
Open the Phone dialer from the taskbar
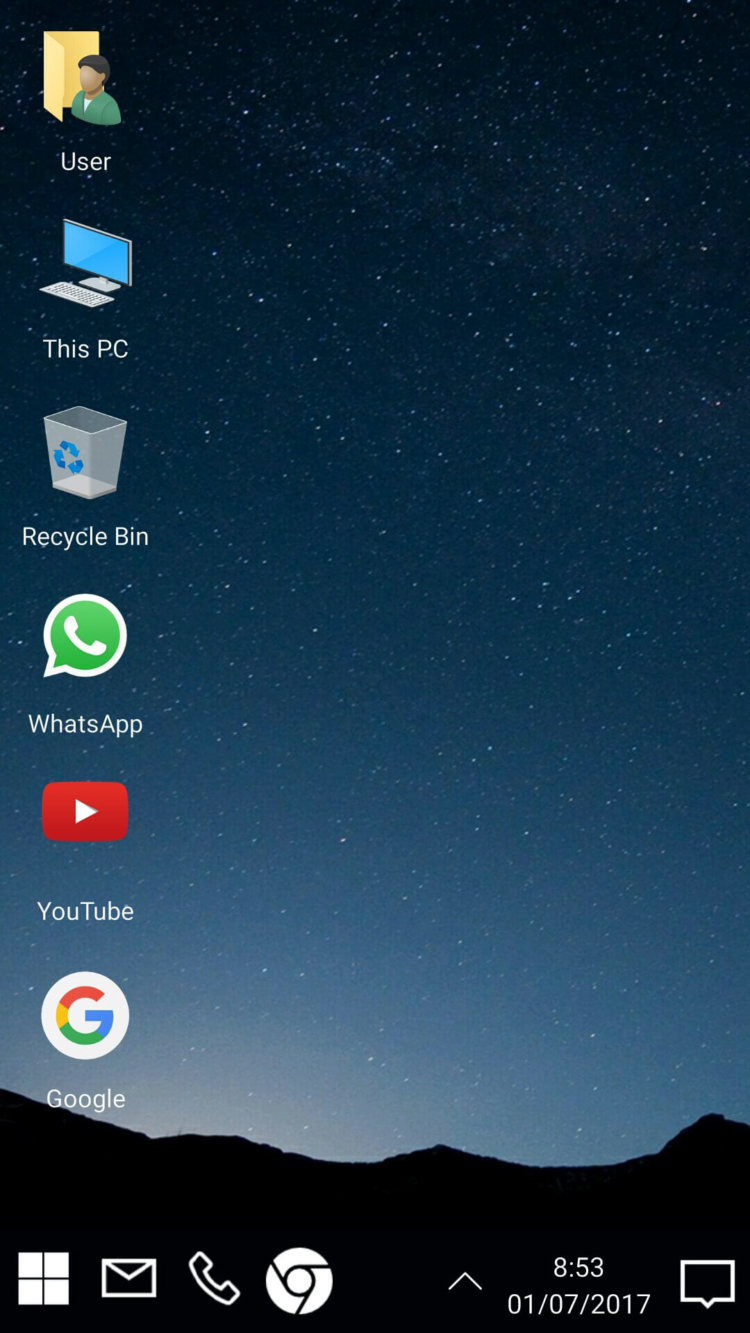pyautogui.click(x=214, y=1280)
